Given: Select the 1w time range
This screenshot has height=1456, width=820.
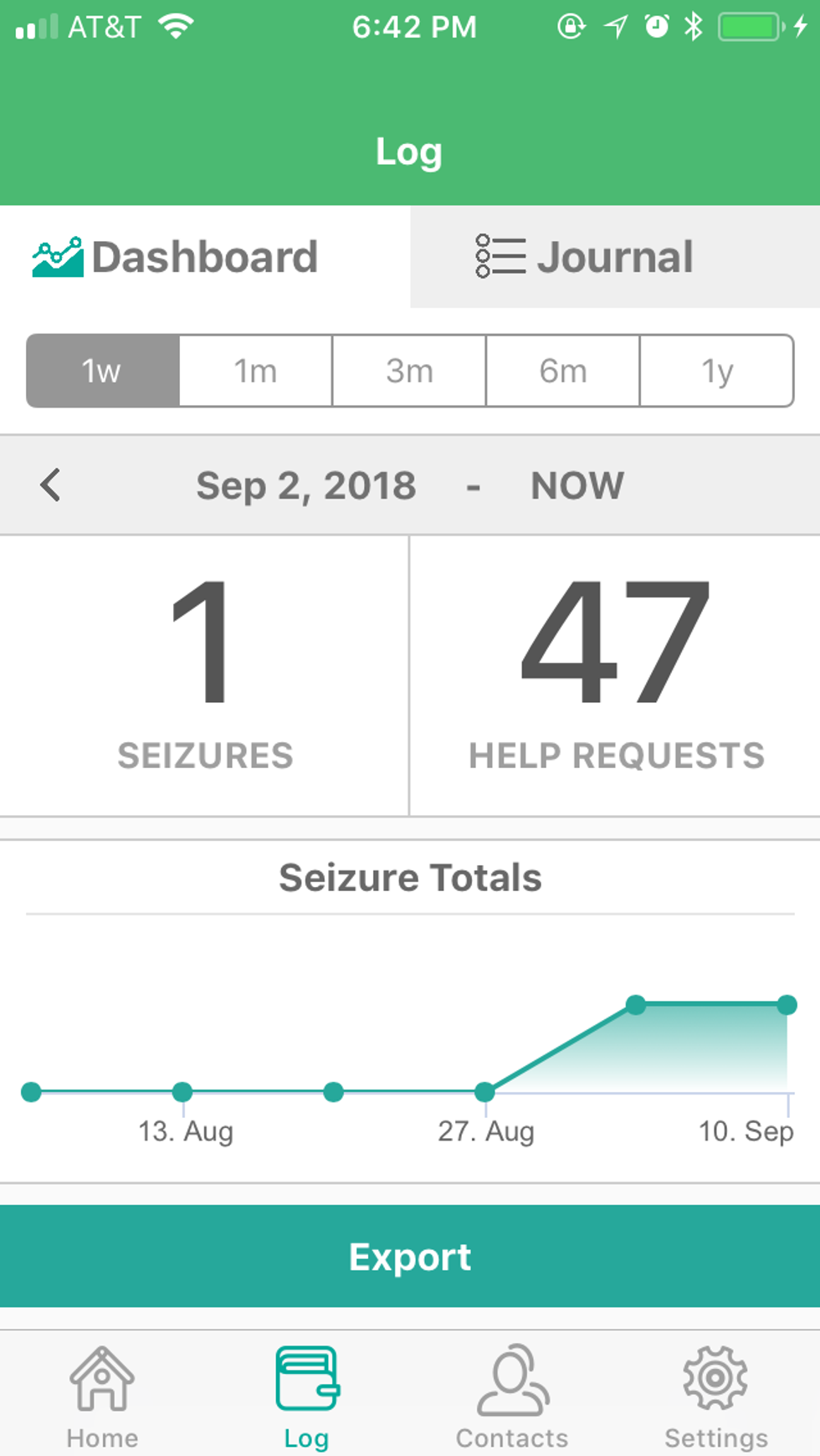Looking at the screenshot, I should point(103,371).
